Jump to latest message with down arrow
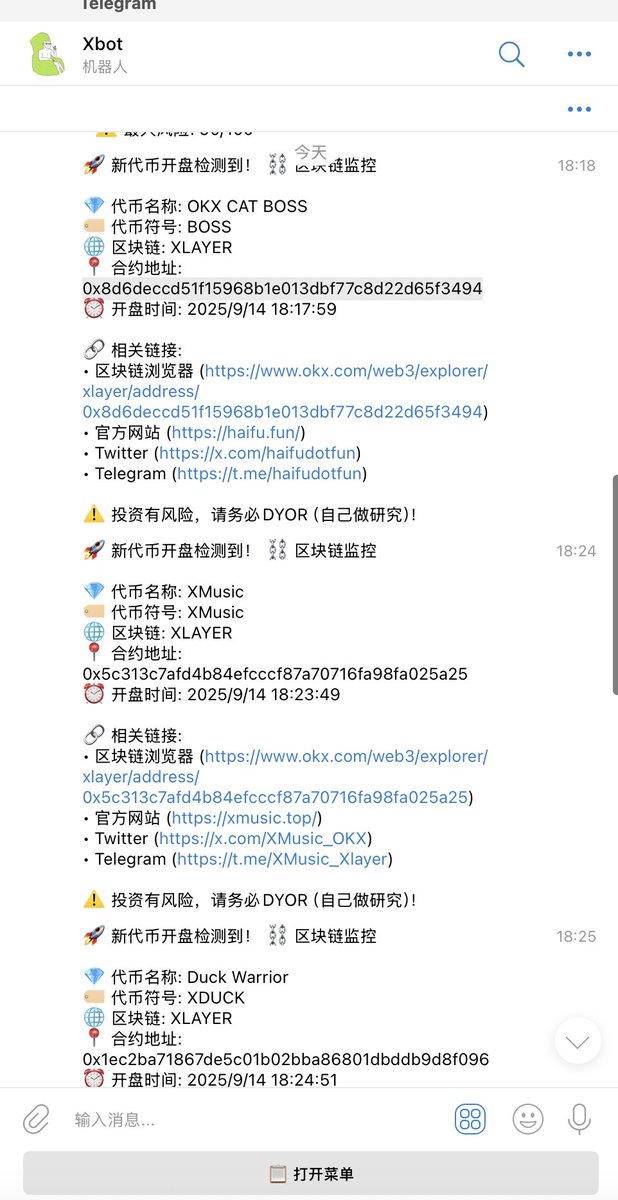Image resolution: width=618 pixels, height=1200 pixels. 578,1041
